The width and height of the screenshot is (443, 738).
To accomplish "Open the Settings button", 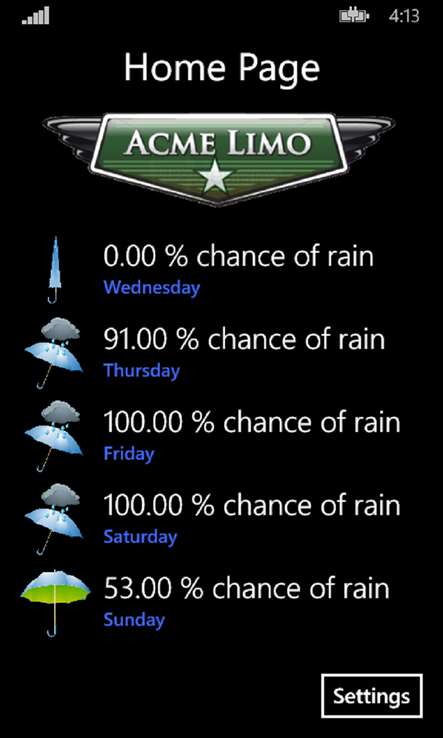I will [371, 696].
